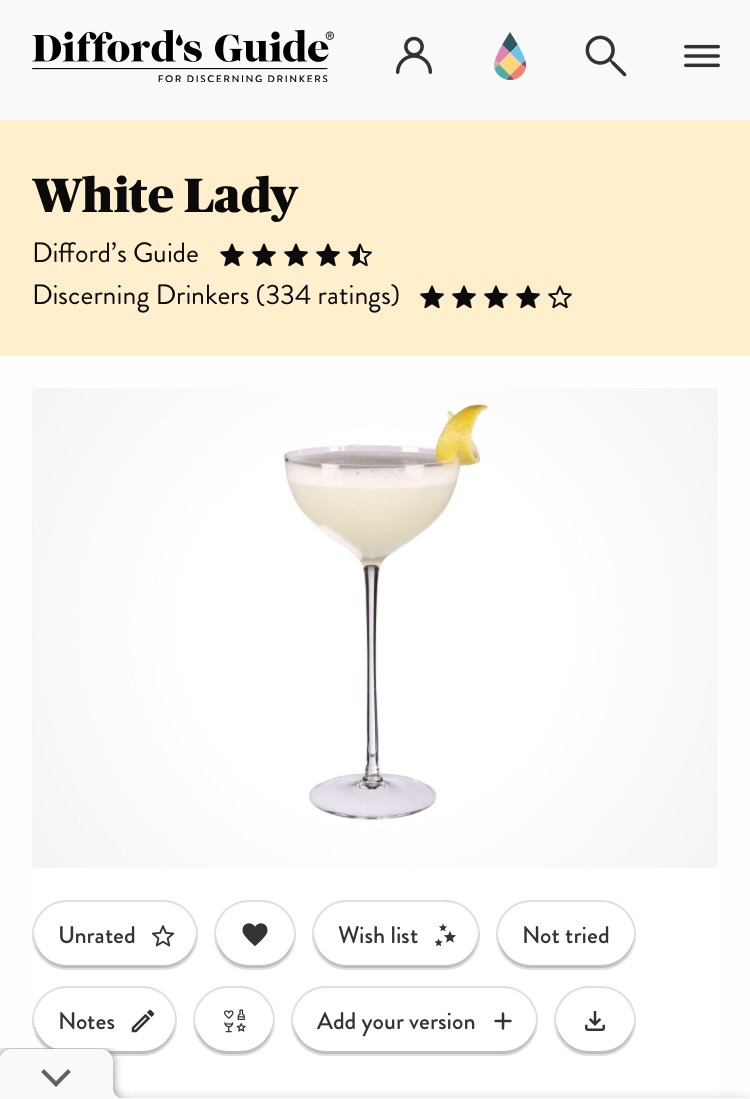The image size is (750, 1099).
Task: Add White Lady to Wish list
Action: [396, 935]
